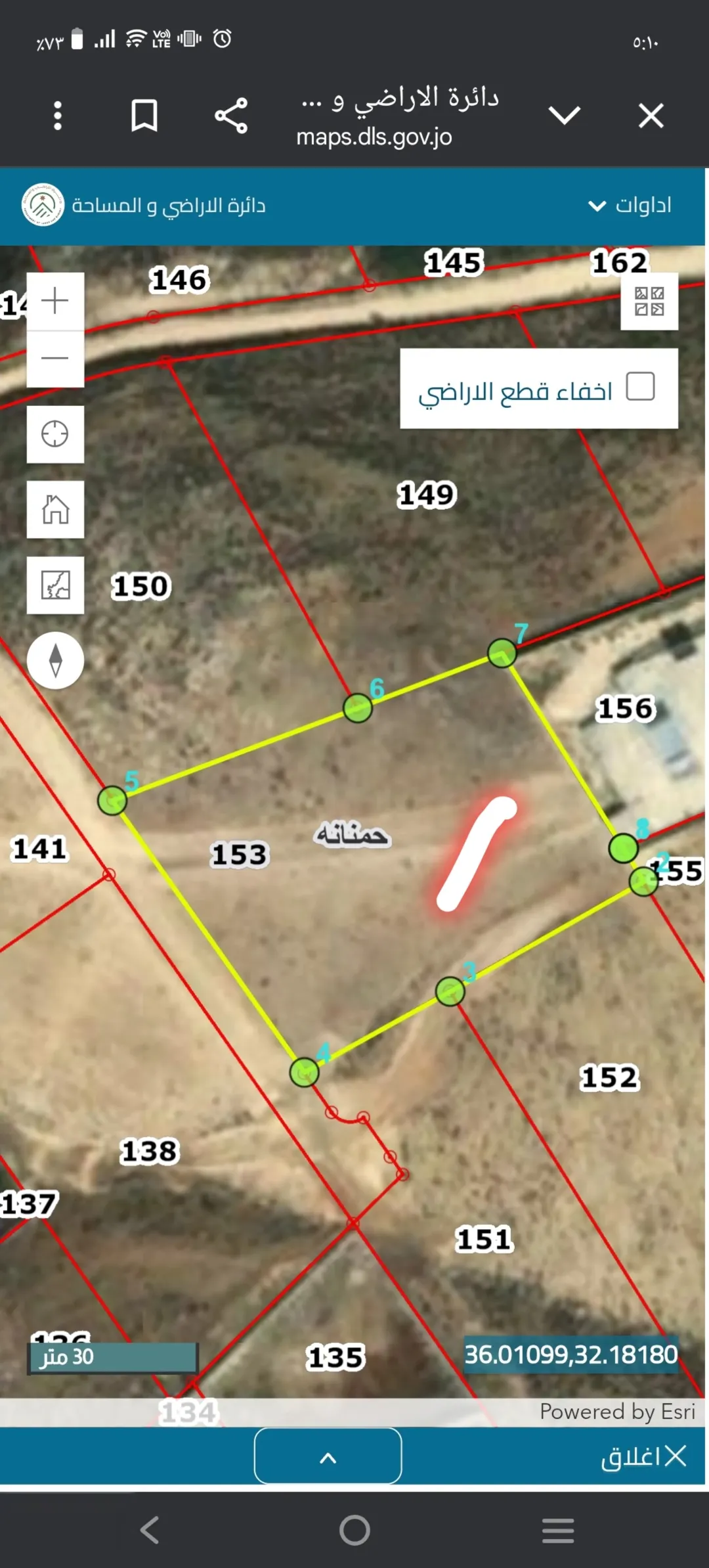Locate my current position
This screenshot has width=709, height=1568.
55,434
